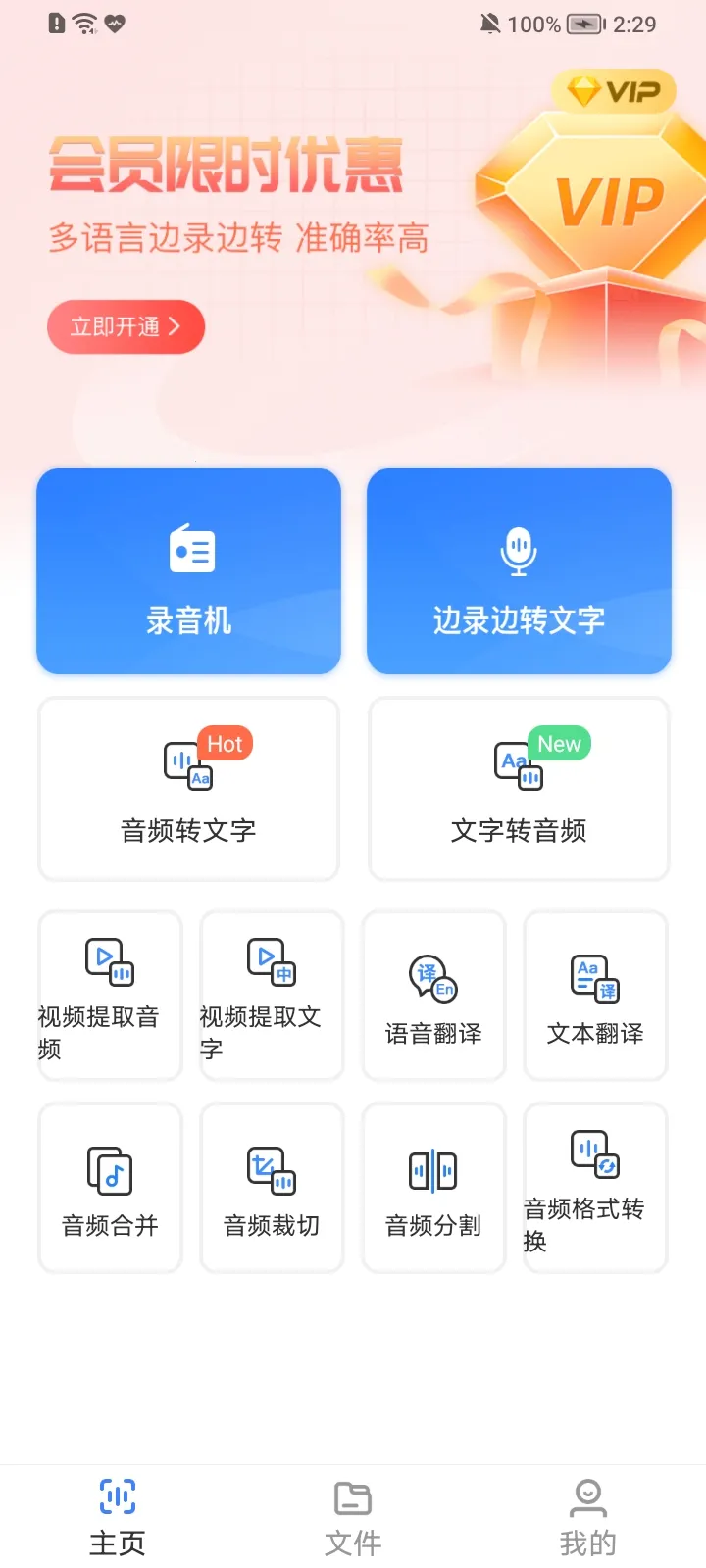Open the 录音机 recorder tool

188,571
